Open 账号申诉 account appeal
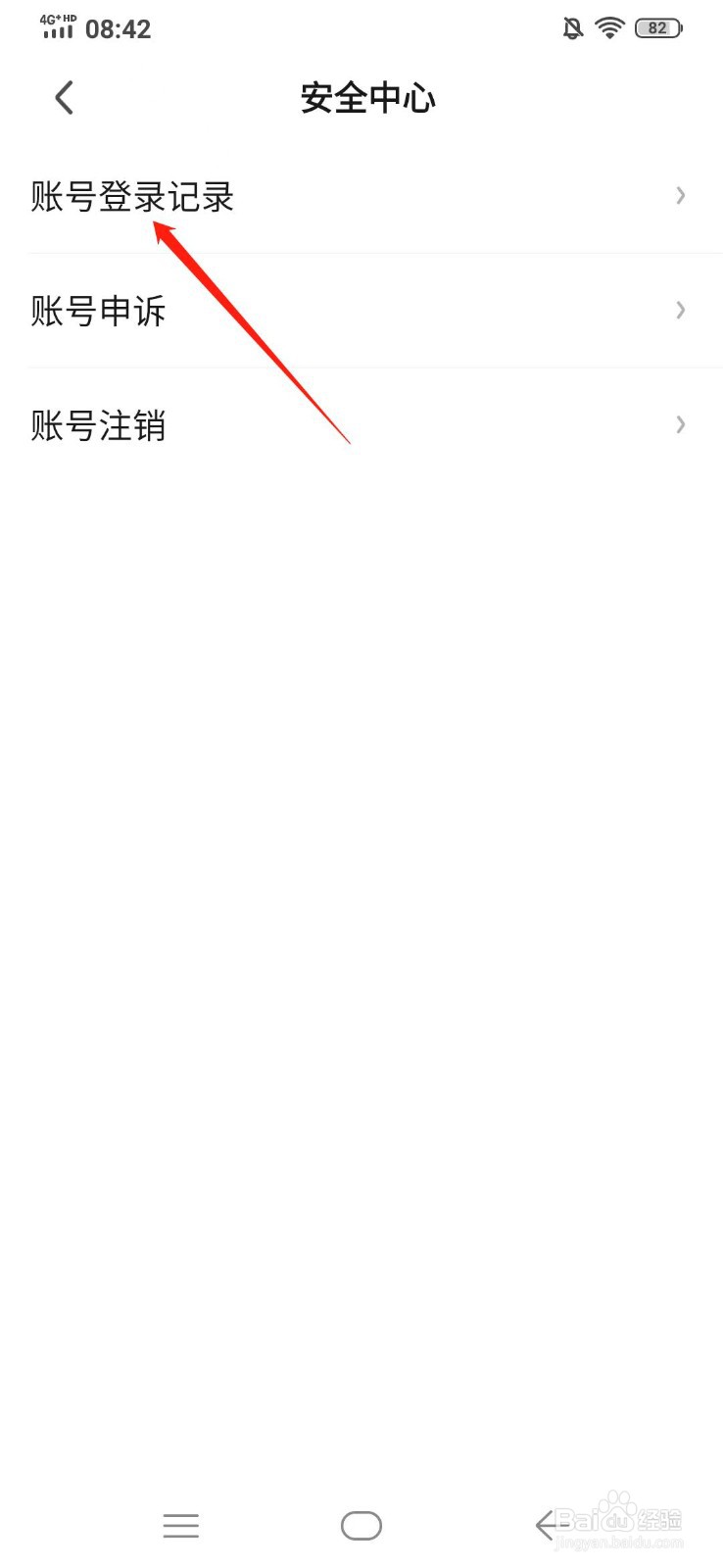This screenshot has height=1568, width=723. [98, 311]
